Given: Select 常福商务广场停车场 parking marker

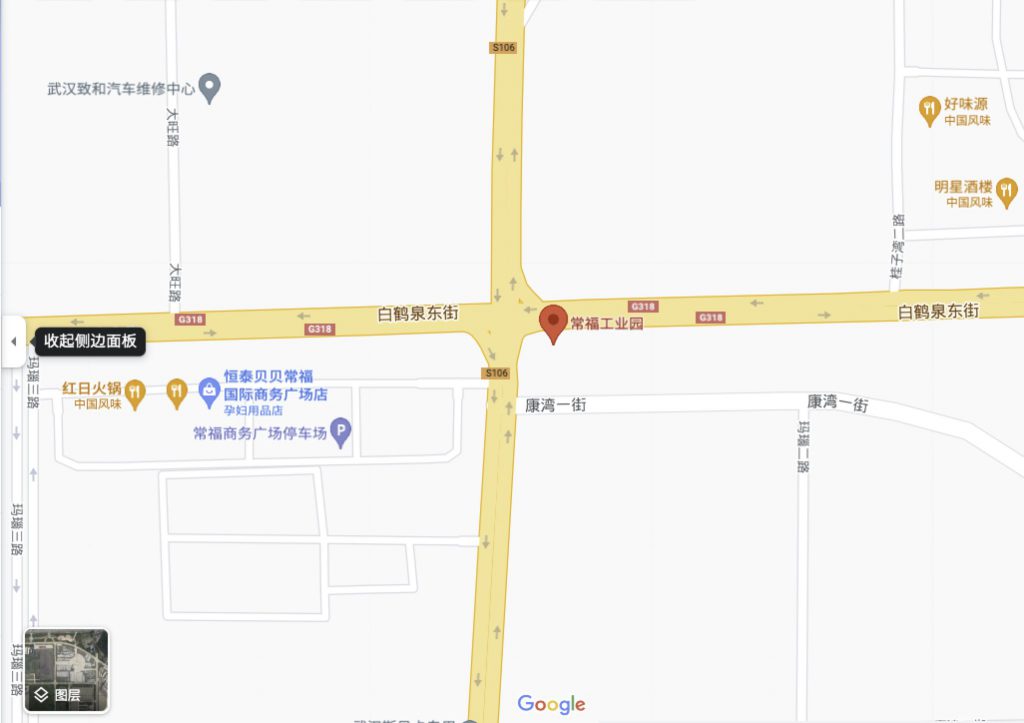Looking at the screenshot, I should 341,434.
